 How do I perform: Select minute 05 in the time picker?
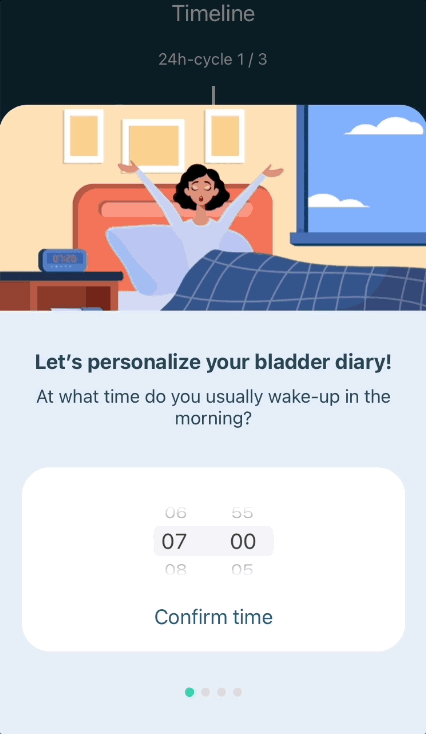[x=242, y=570]
